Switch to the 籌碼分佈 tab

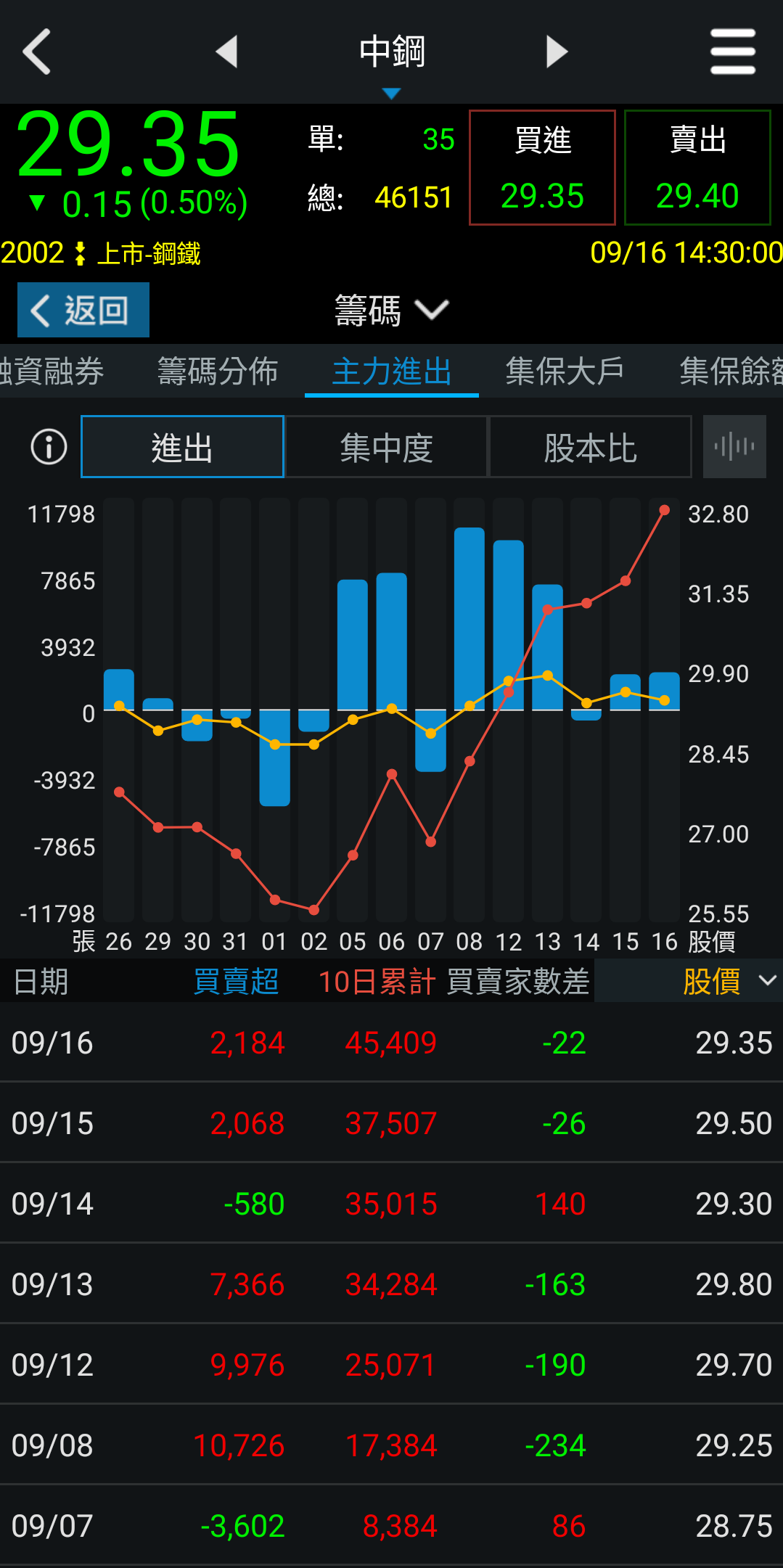click(x=218, y=372)
